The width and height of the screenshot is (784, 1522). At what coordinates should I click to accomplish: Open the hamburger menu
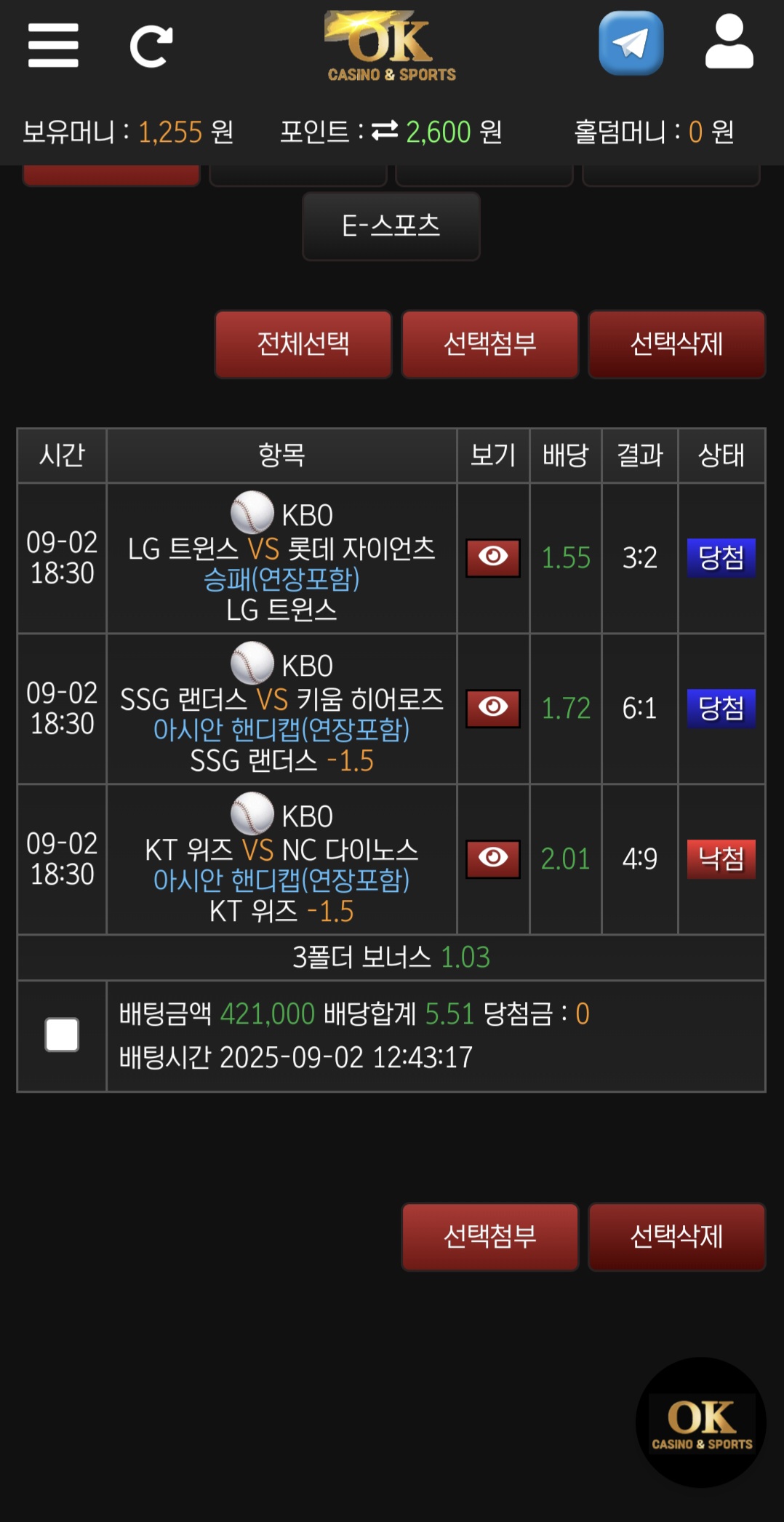(53, 45)
